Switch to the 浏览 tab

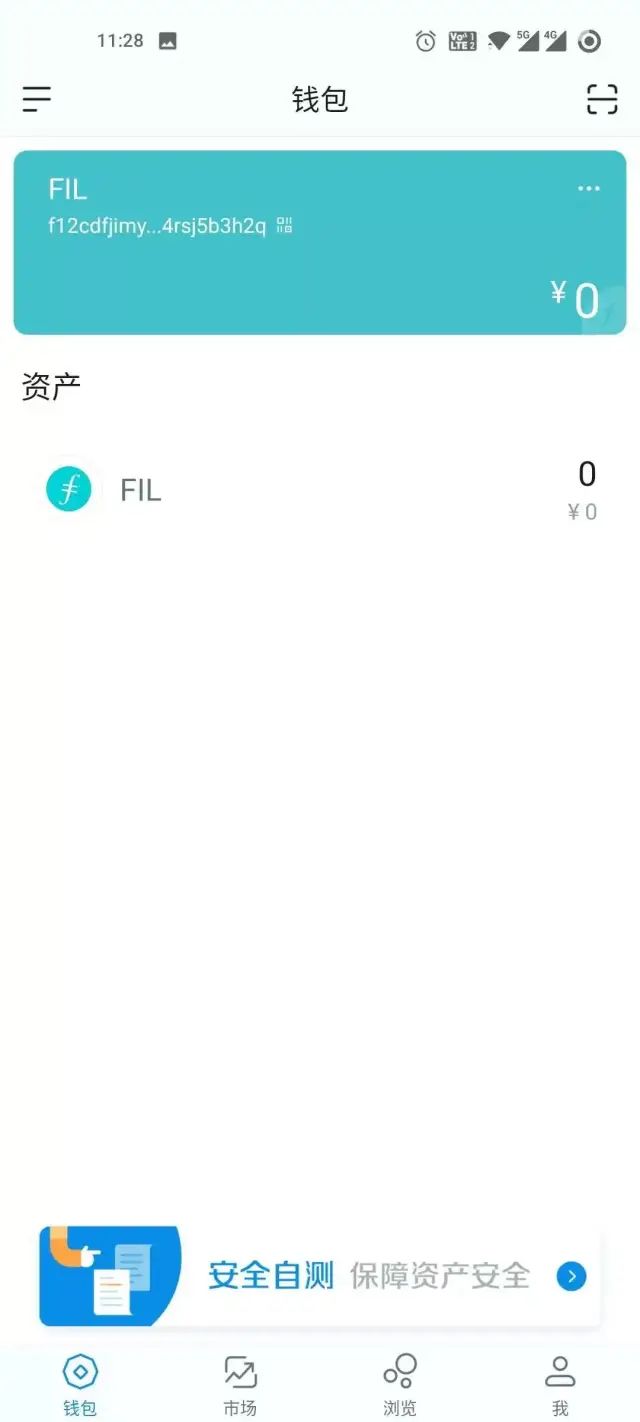tap(400, 1385)
